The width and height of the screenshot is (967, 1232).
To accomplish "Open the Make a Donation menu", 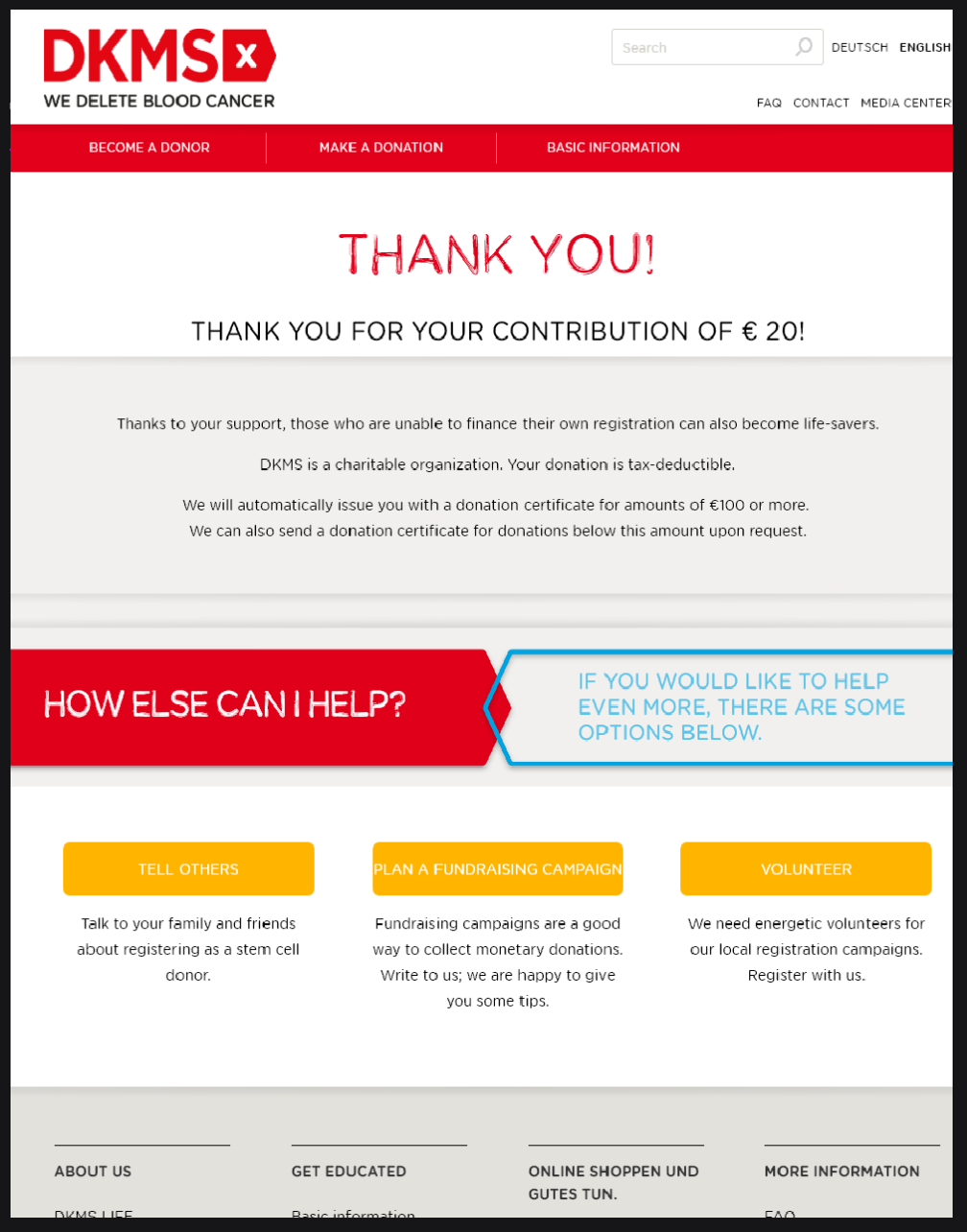I will (x=381, y=148).
